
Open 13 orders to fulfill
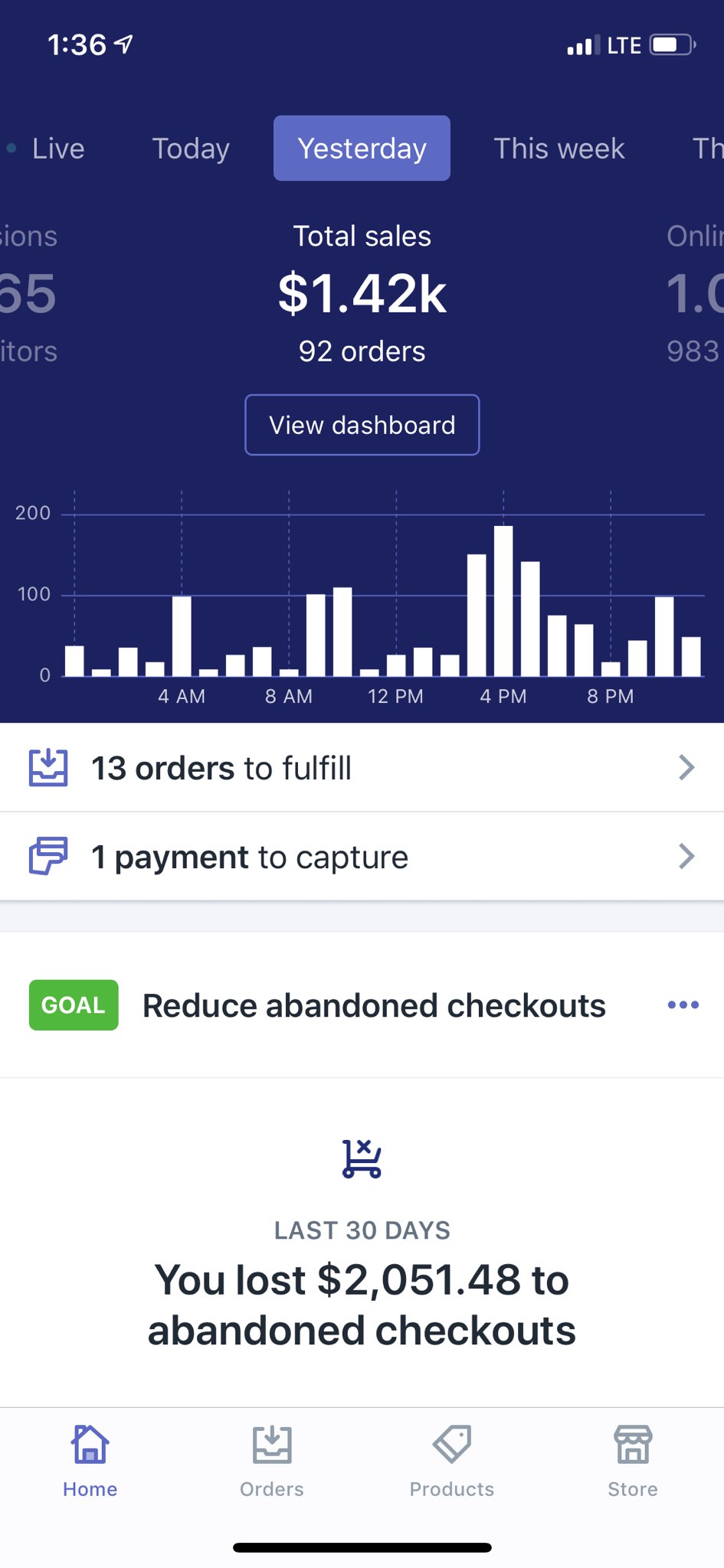click(362, 768)
